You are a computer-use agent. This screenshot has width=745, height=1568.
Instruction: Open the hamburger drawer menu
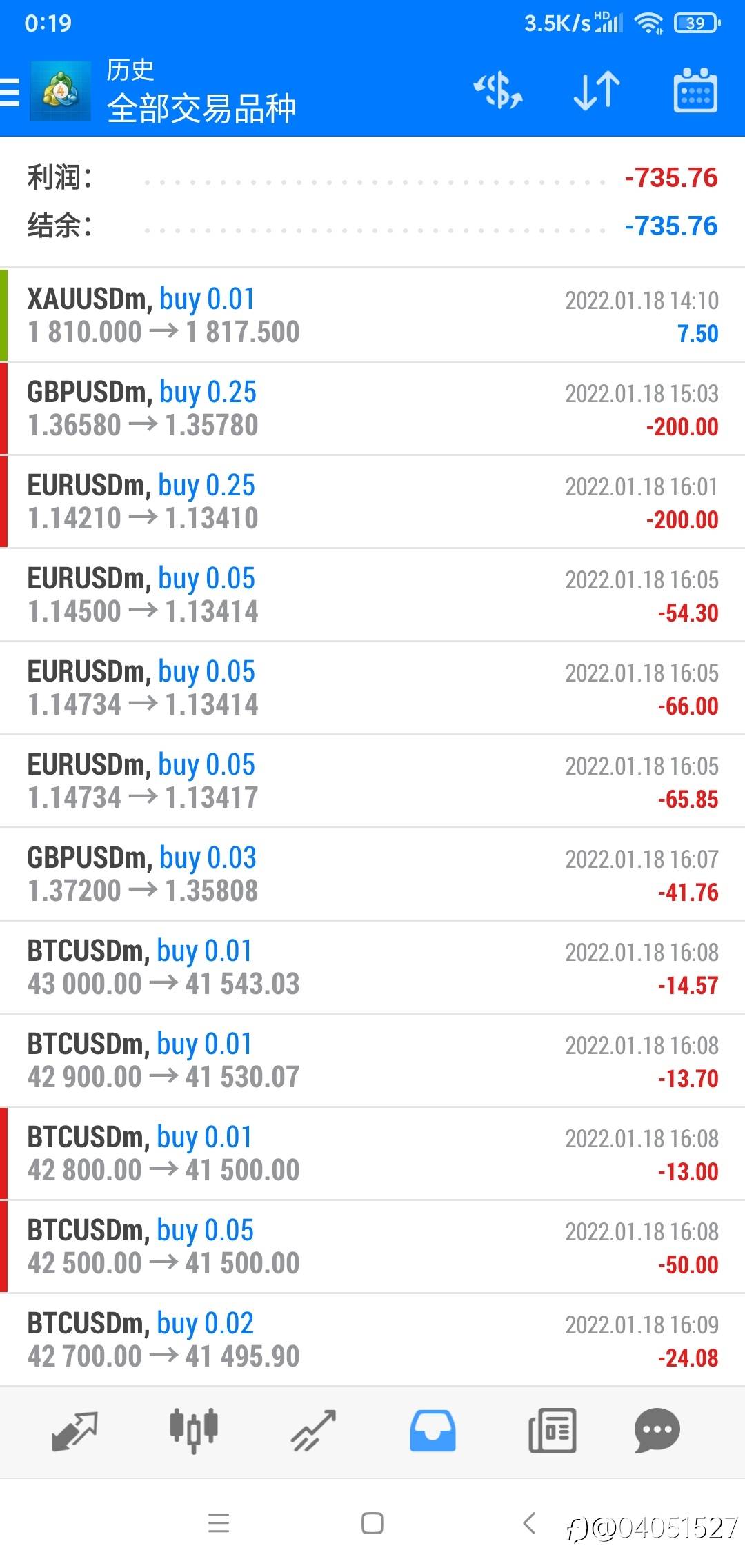pyautogui.click(x=10, y=92)
